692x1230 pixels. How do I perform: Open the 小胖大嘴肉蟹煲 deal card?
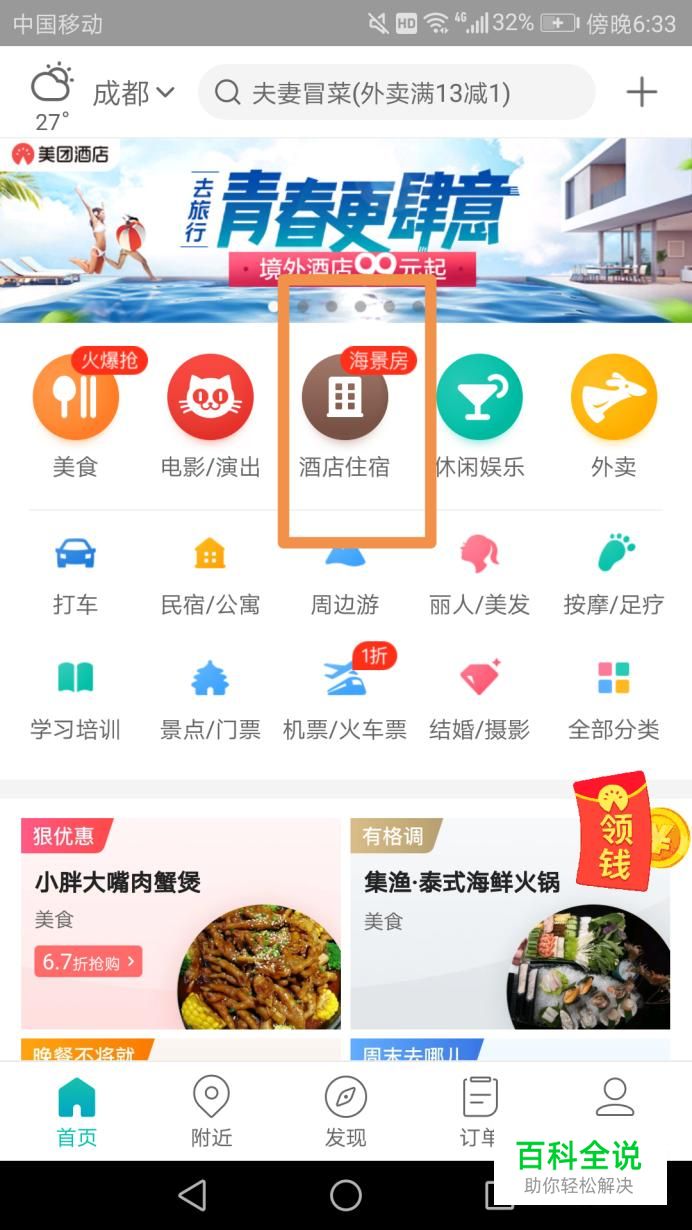[181, 923]
